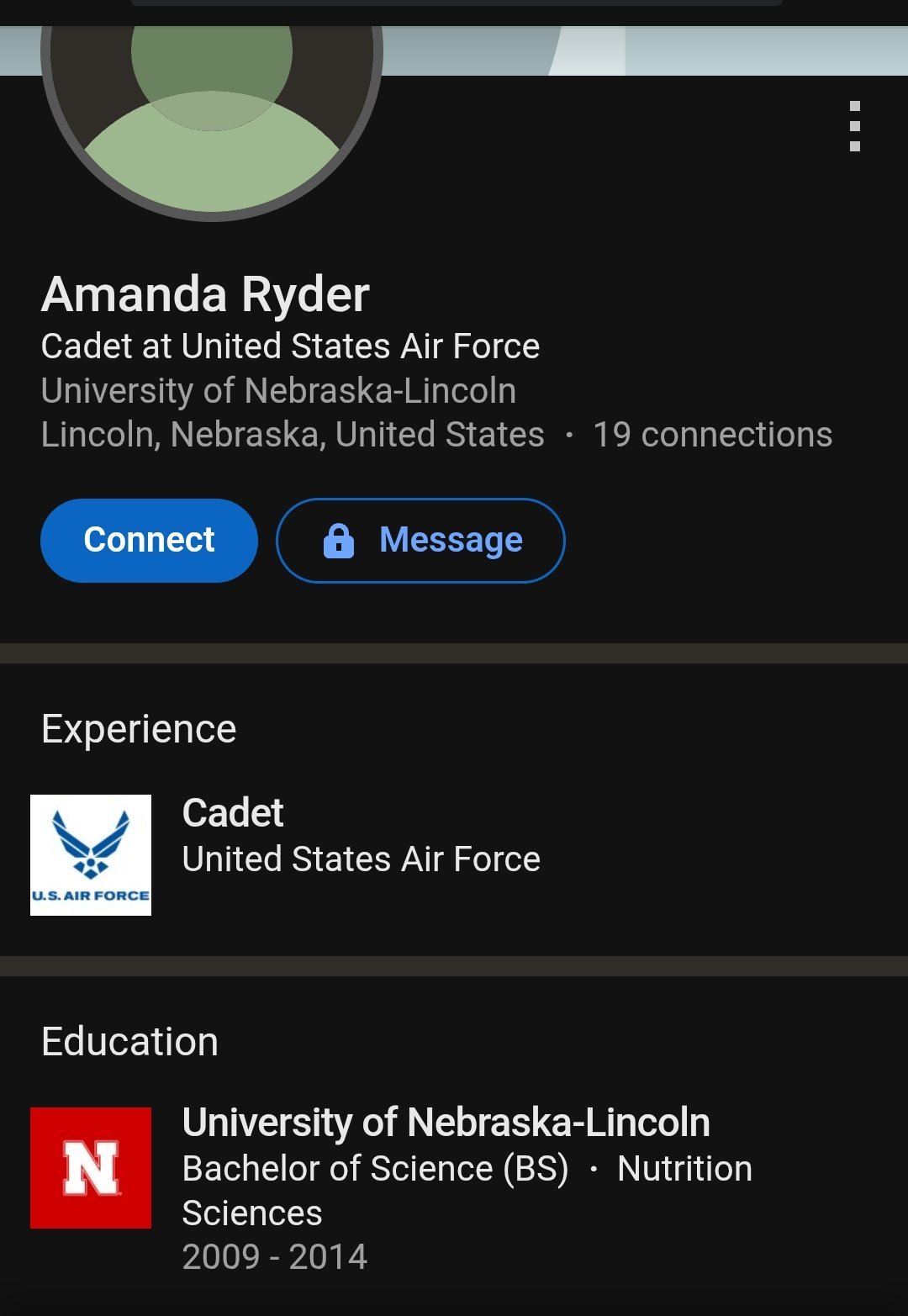Tap Connect to send an invitation
This screenshot has height=1316, width=908.
coord(149,540)
